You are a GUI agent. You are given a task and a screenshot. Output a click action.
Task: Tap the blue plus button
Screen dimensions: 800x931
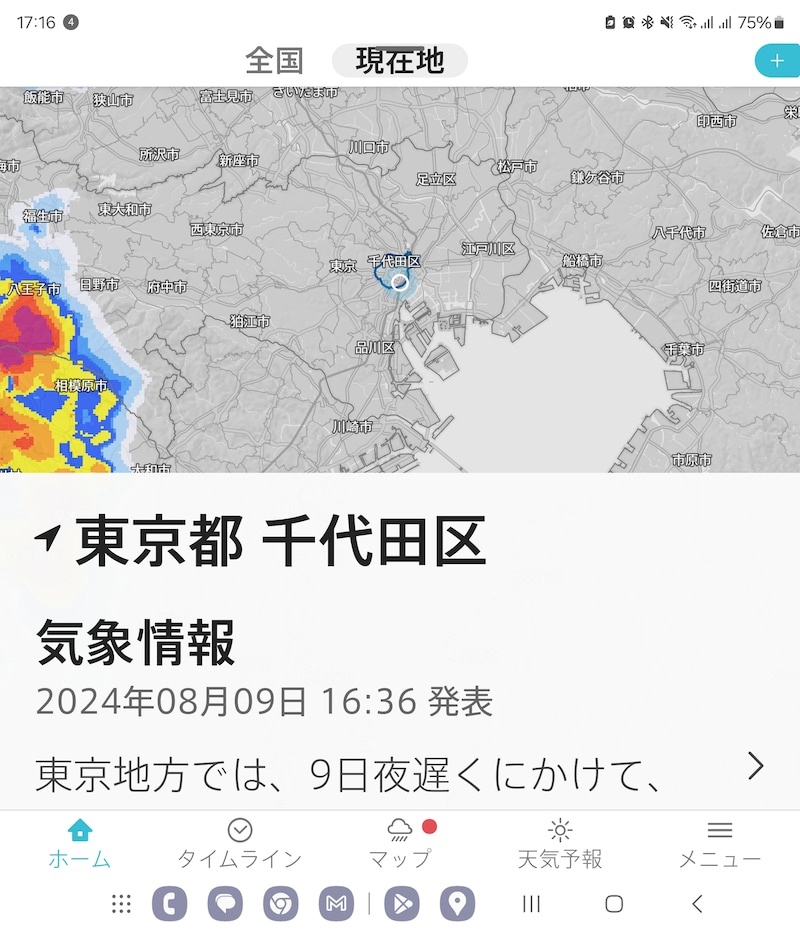[x=776, y=60]
